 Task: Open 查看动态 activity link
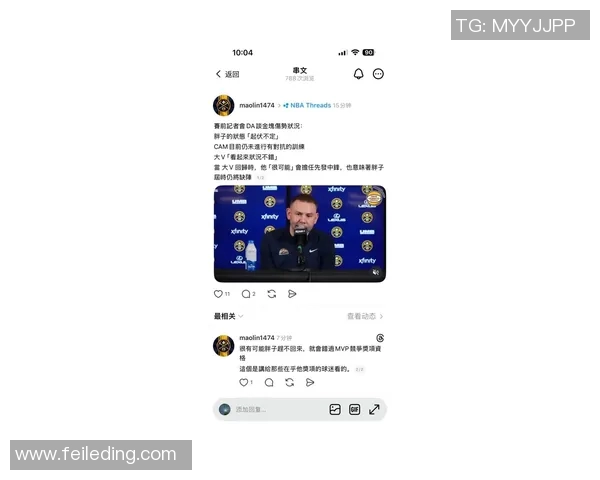click(x=365, y=316)
